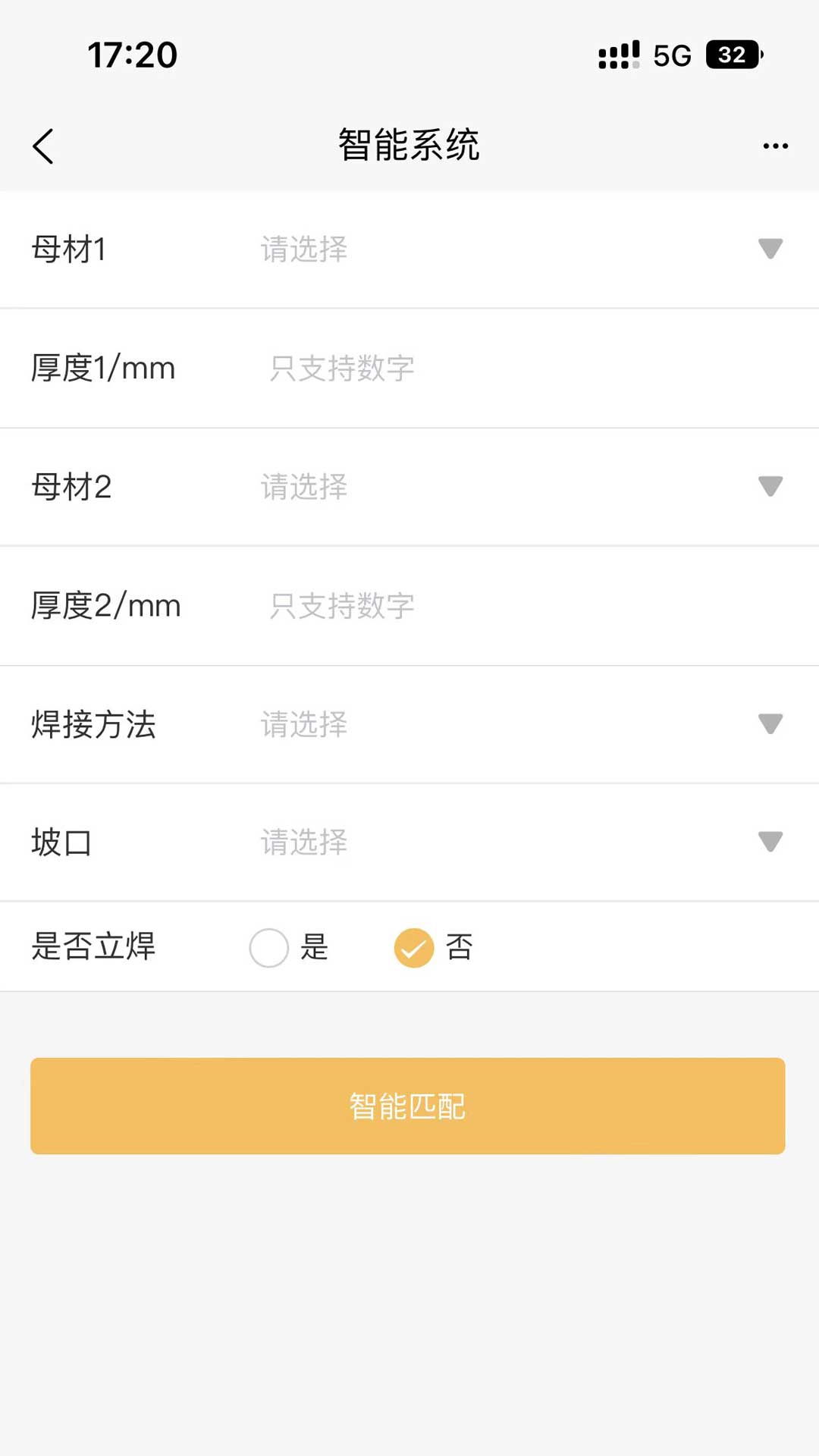The height and width of the screenshot is (1456, 819).
Task: Tap the 请选择 placeholder for 坡口
Action: pos(303,842)
